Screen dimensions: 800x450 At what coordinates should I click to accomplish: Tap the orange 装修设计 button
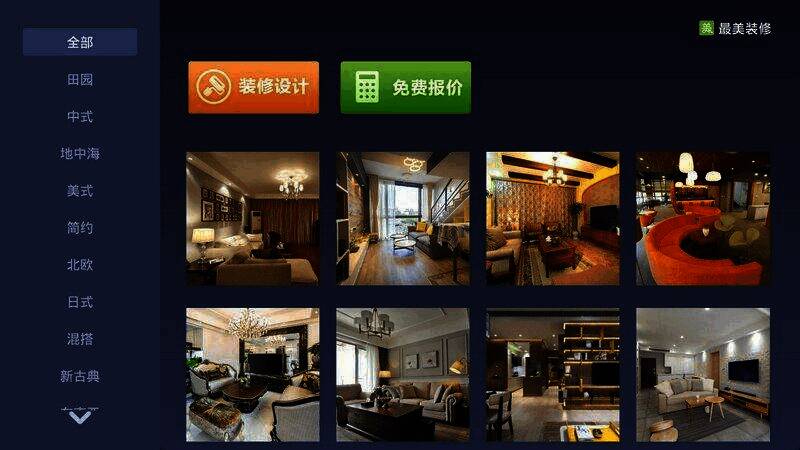point(254,87)
